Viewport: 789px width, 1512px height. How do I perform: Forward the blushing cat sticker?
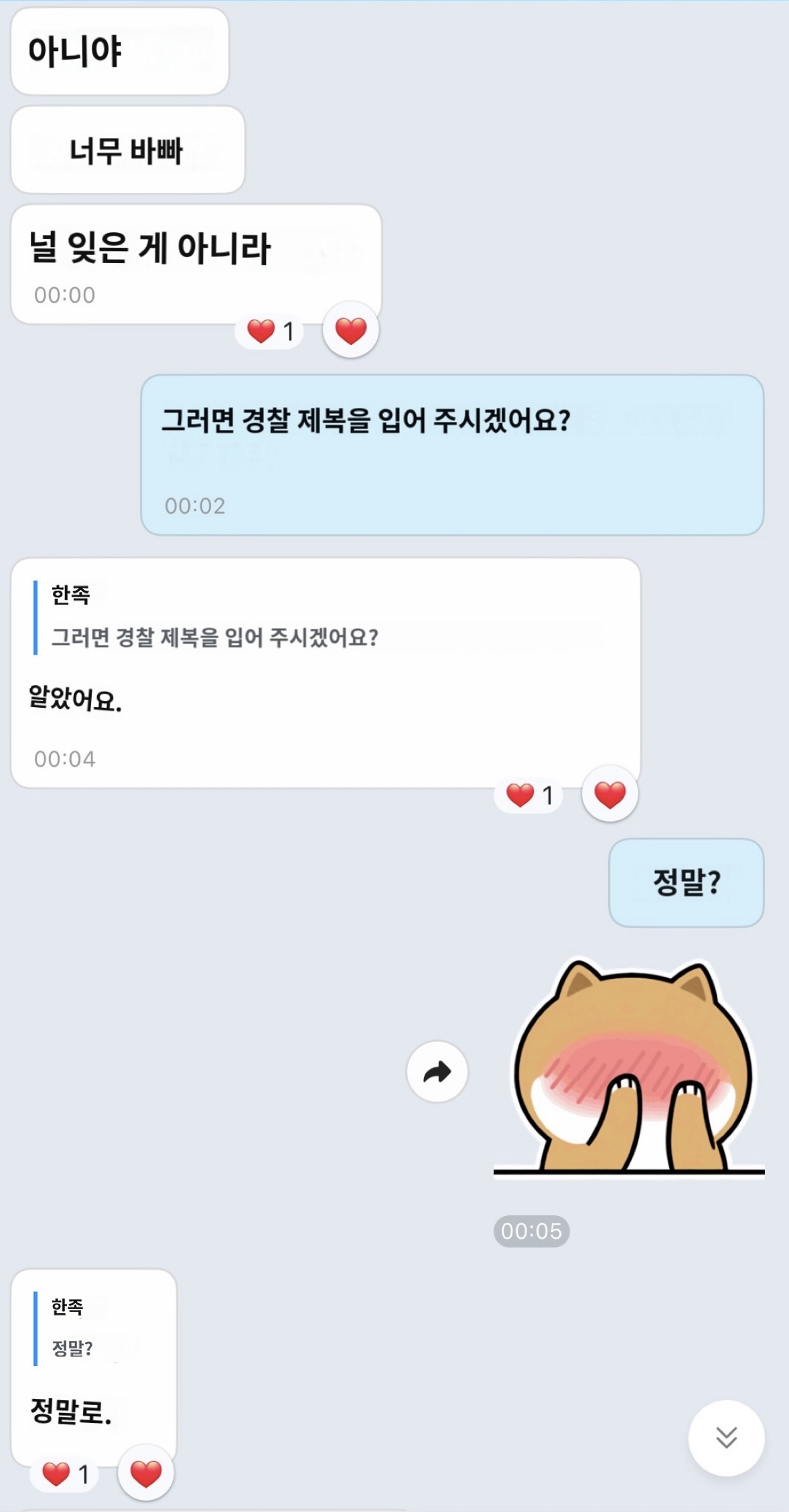[x=437, y=1071]
